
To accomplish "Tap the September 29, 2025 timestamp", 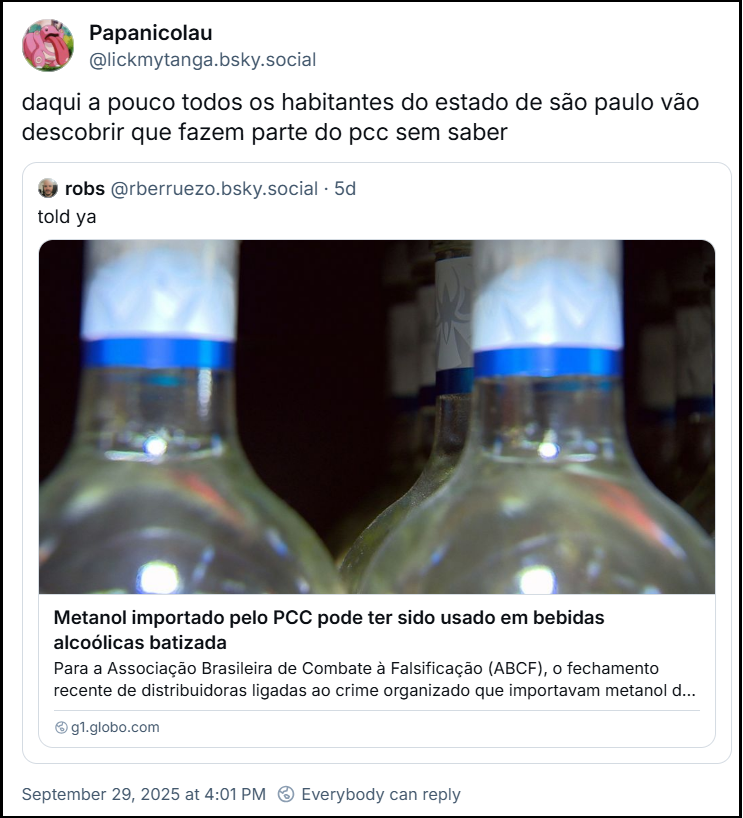I will pos(144,794).
